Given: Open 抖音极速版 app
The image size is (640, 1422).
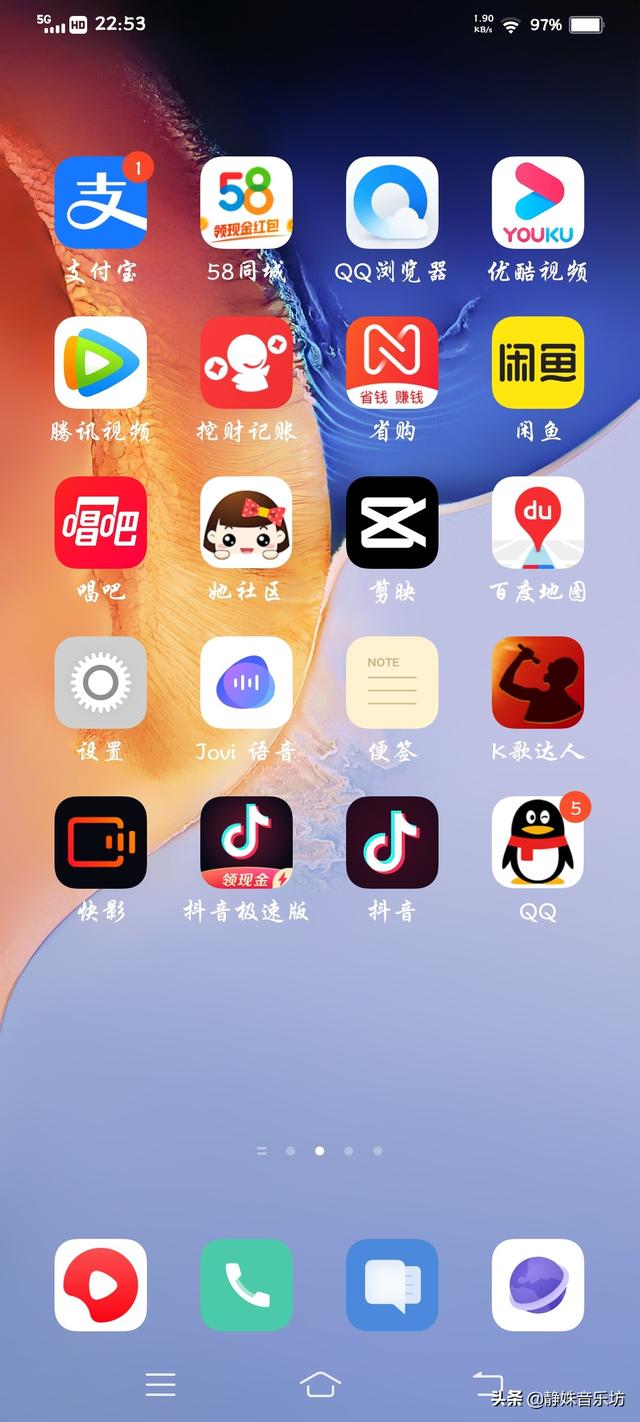Looking at the screenshot, I should click(246, 842).
